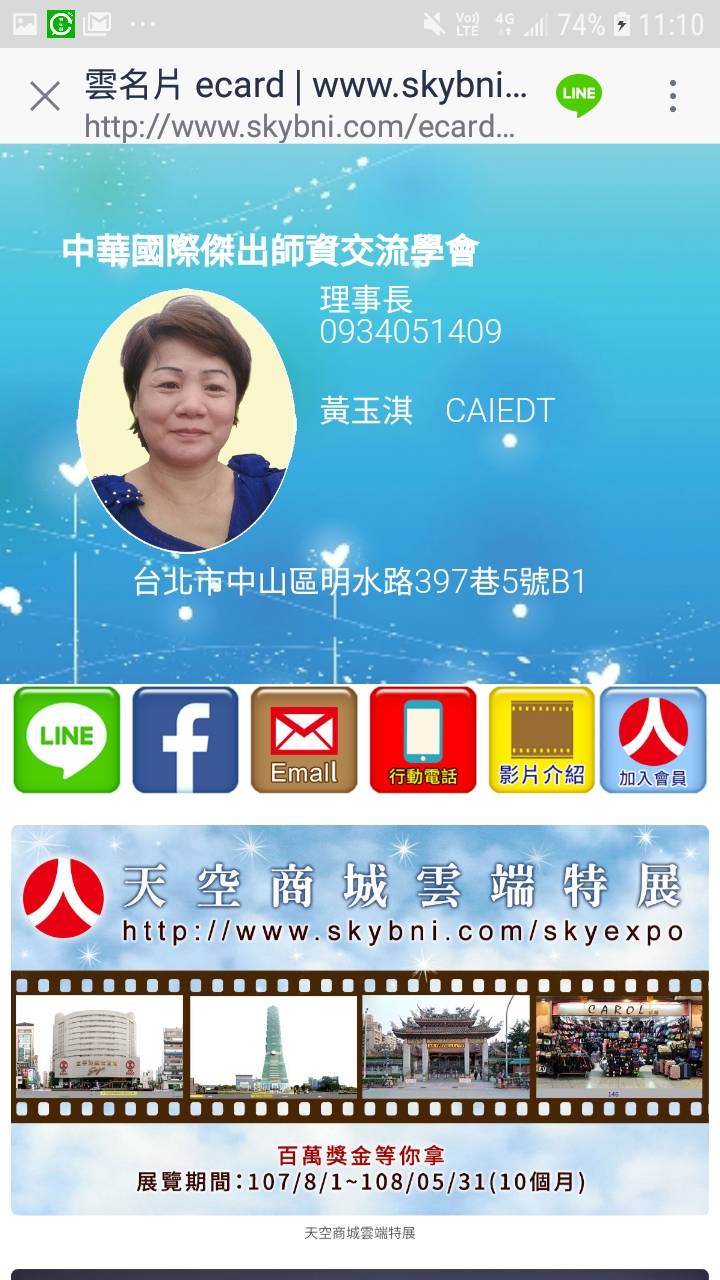720x1280 pixels.
Task: Watch the 影片介紹 video intro
Action: [x=541, y=740]
